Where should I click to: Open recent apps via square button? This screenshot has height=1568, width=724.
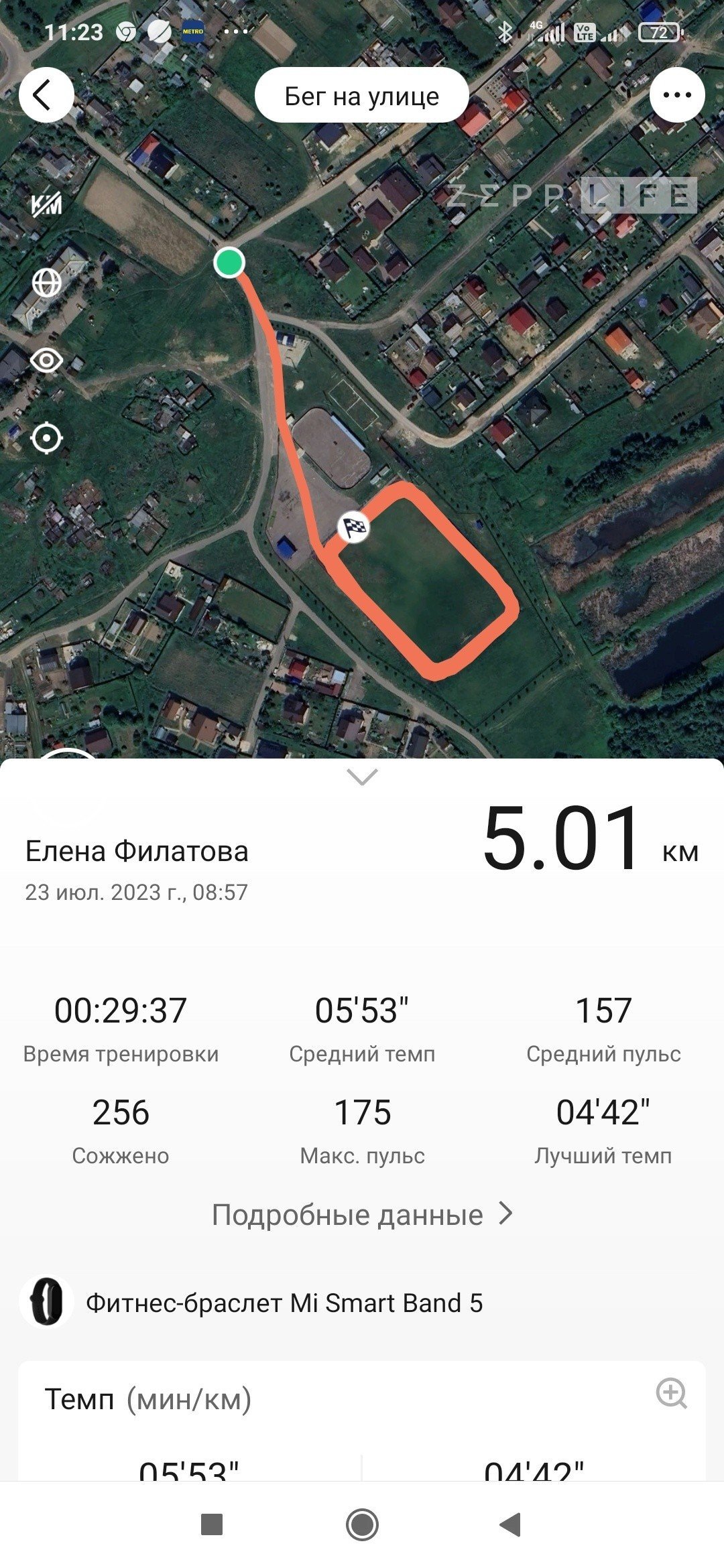(212, 1524)
